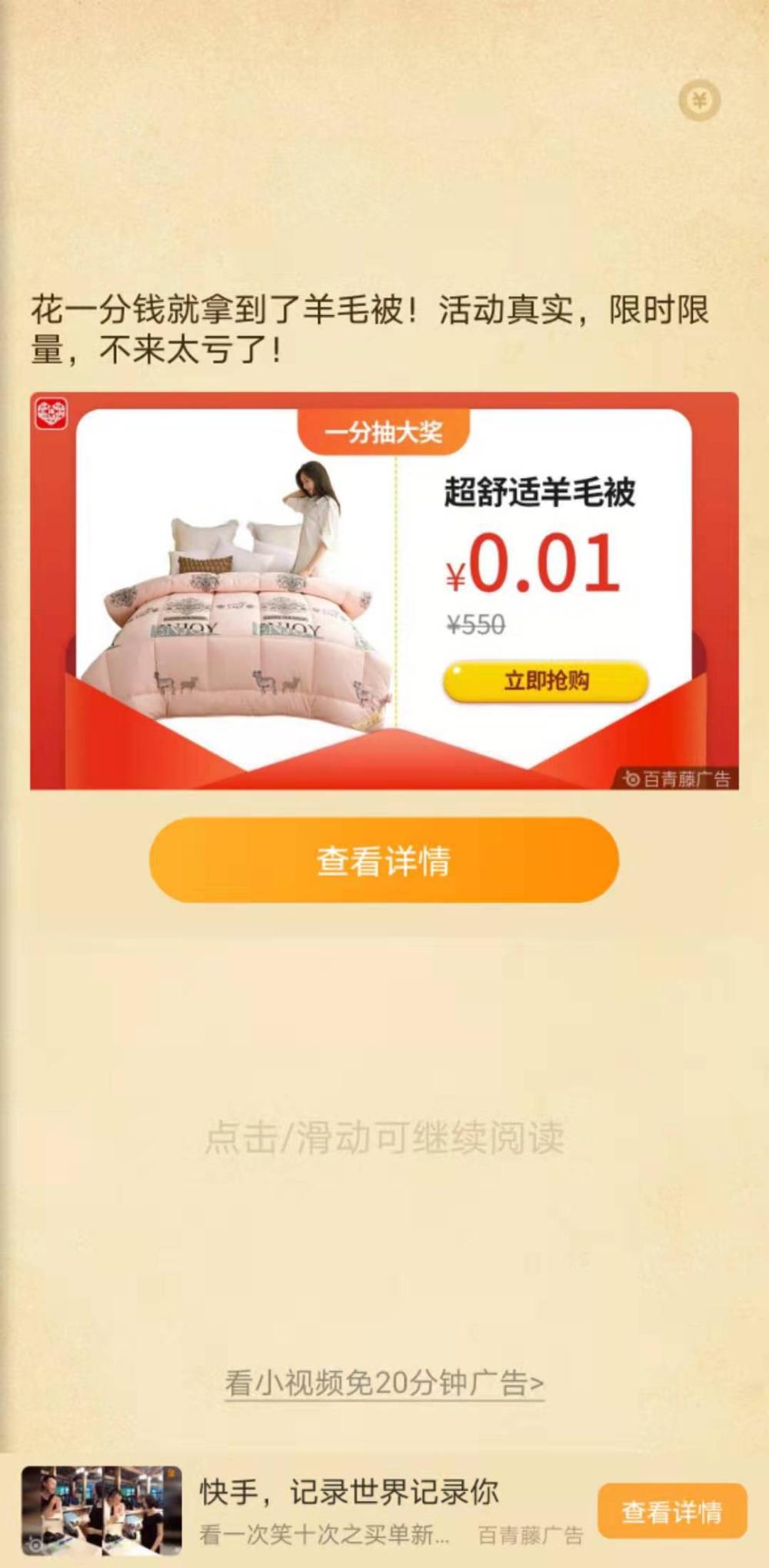Open the wool quilt ad banner
The width and height of the screenshot is (769, 1568).
click(x=384, y=590)
